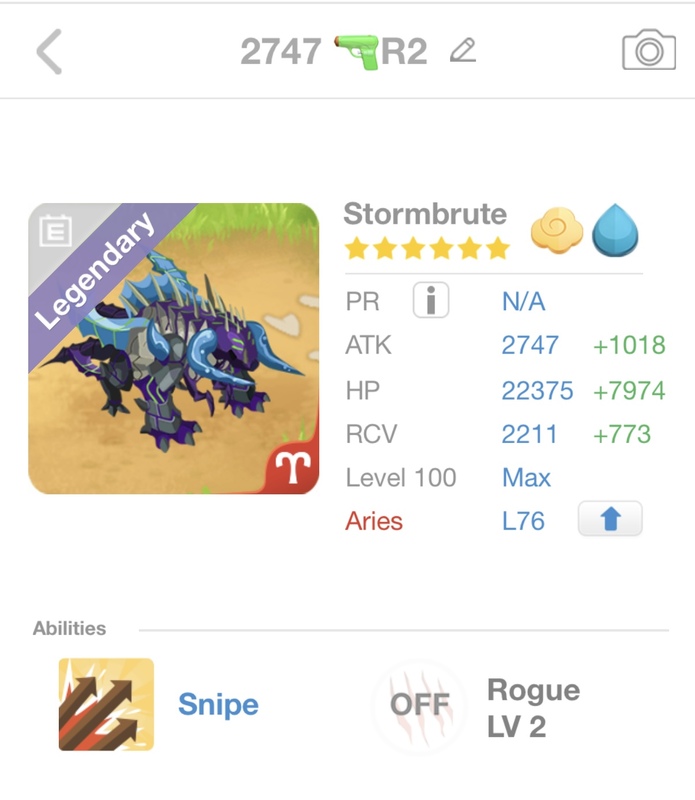
Task: Edit the monster's nickname with the pencil
Action: coord(462,50)
